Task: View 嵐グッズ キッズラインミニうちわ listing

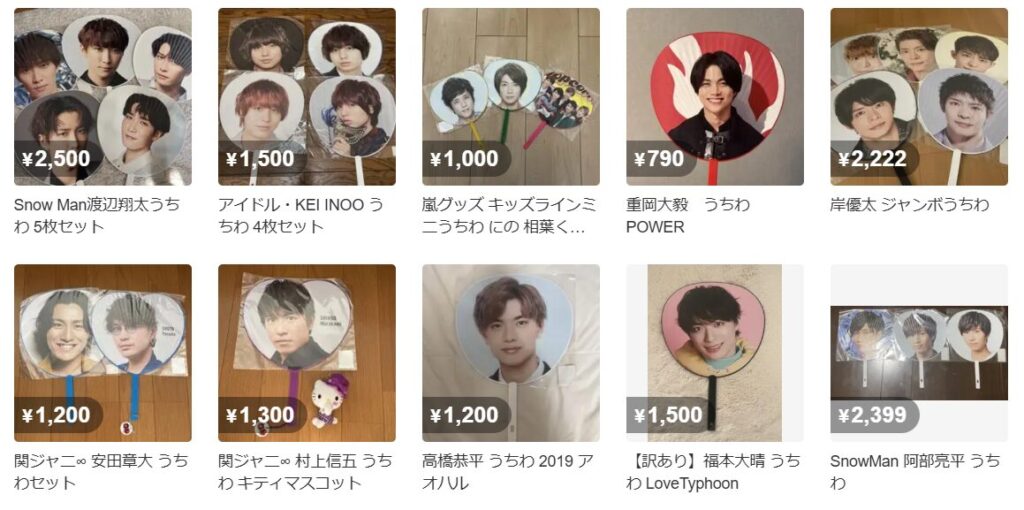Action: point(511,97)
